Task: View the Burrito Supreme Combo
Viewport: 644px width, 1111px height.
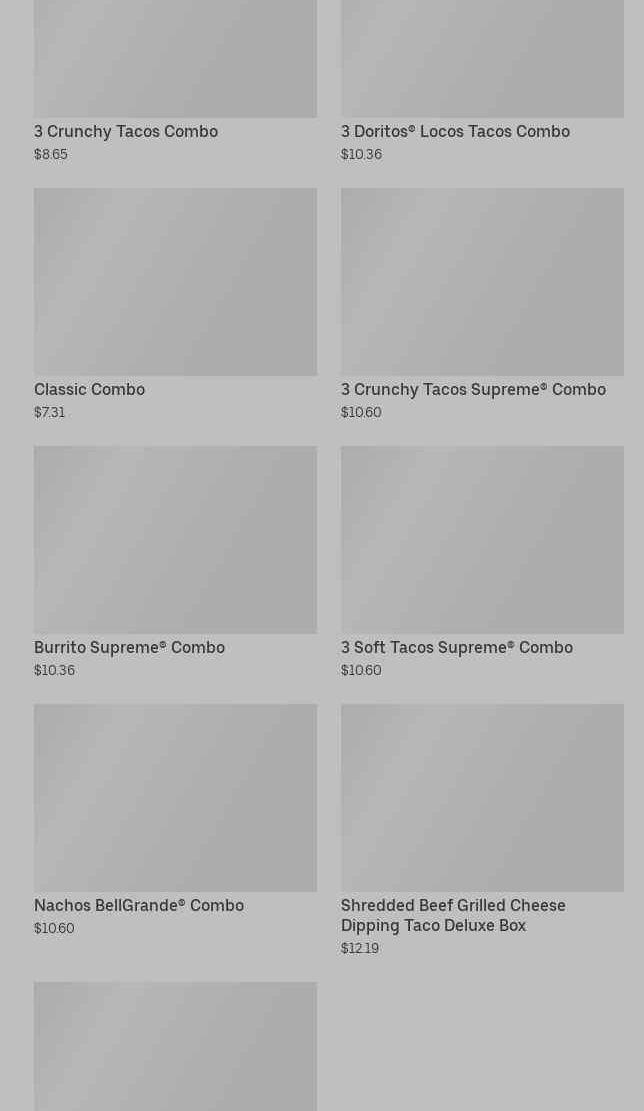Action: [x=175, y=563]
